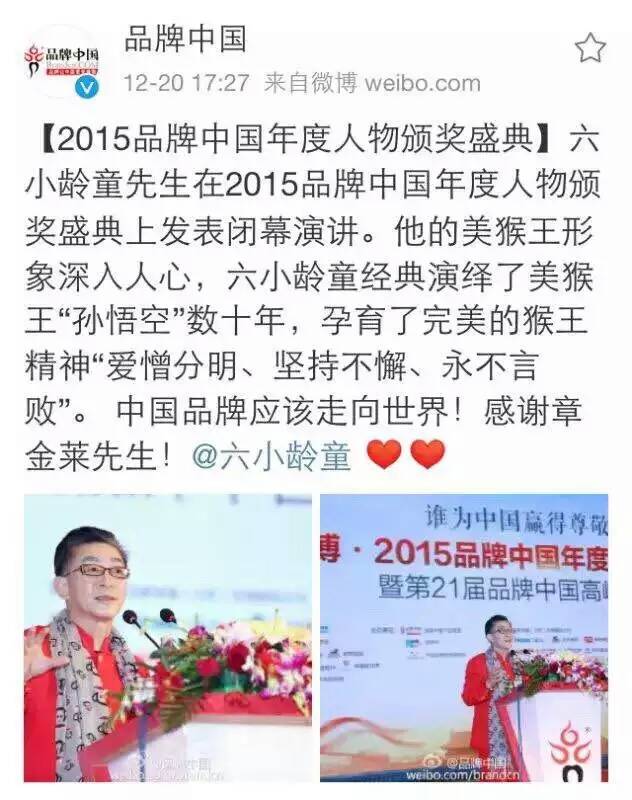Favorite this post with the star icon

(591, 47)
